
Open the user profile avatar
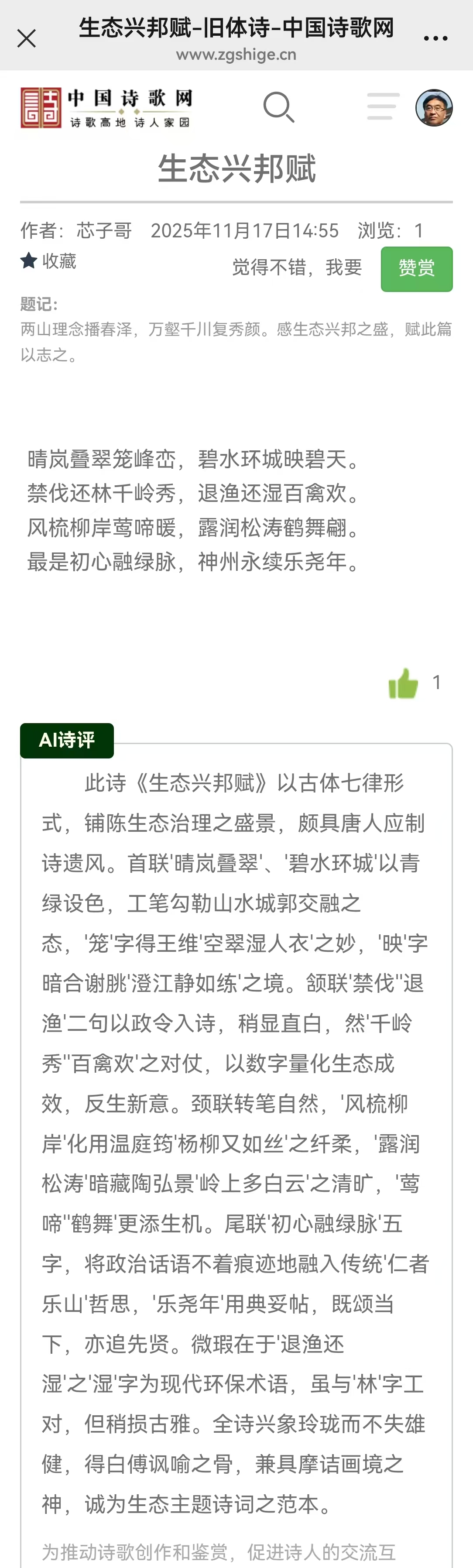coord(434,108)
